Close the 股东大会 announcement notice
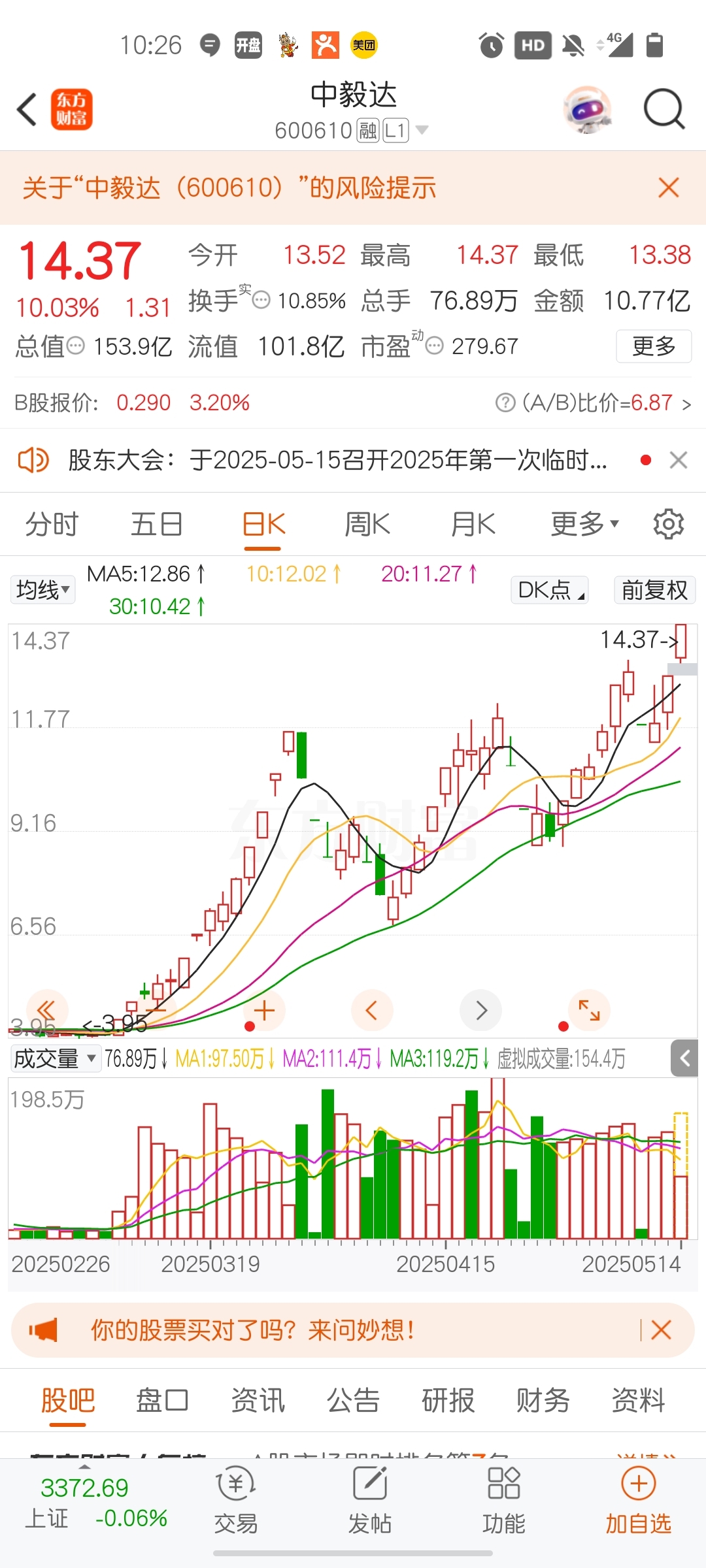The width and height of the screenshot is (706, 1568). tap(679, 461)
